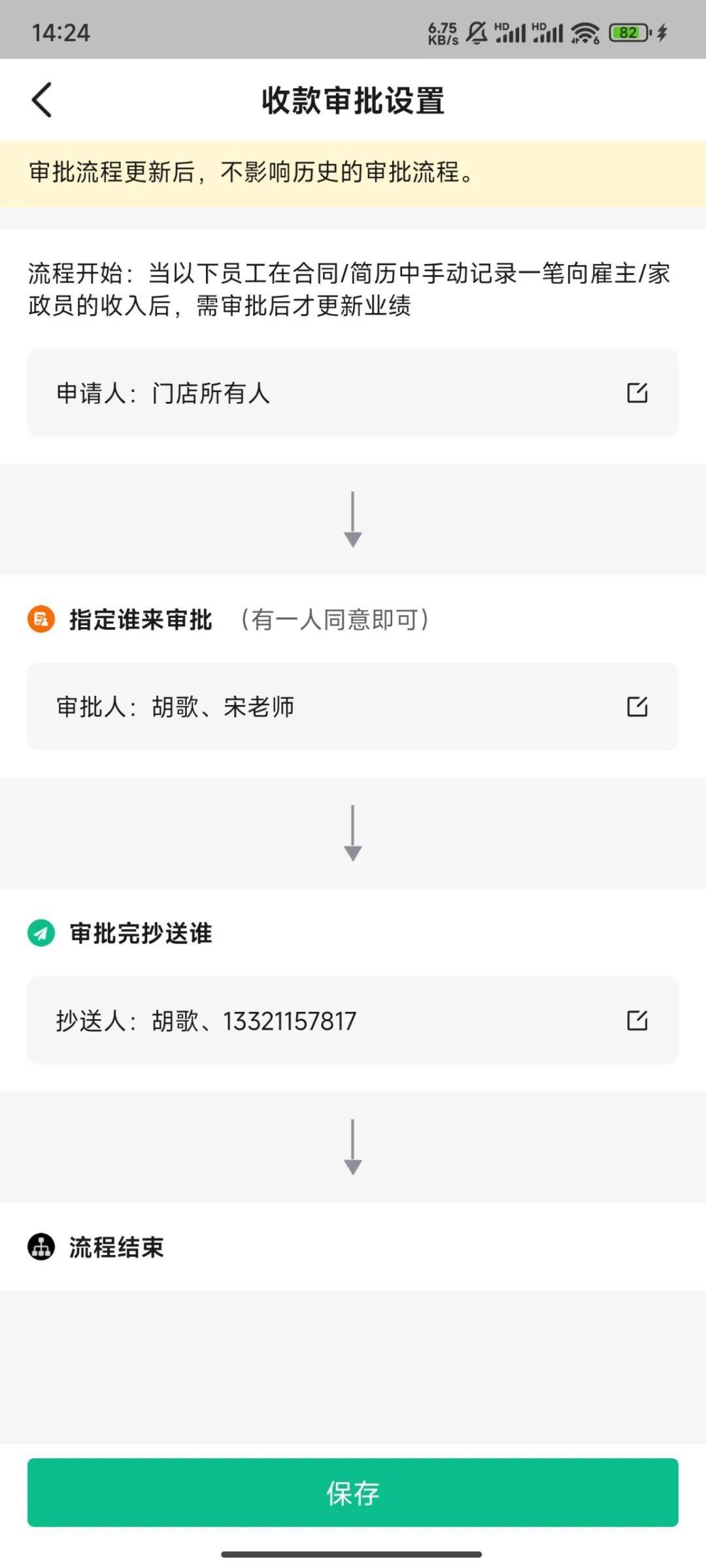Edit the 审批人 胡歌、宋老师 row
The width and height of the screenshot is (706, 1568).
tap(637, 706)
